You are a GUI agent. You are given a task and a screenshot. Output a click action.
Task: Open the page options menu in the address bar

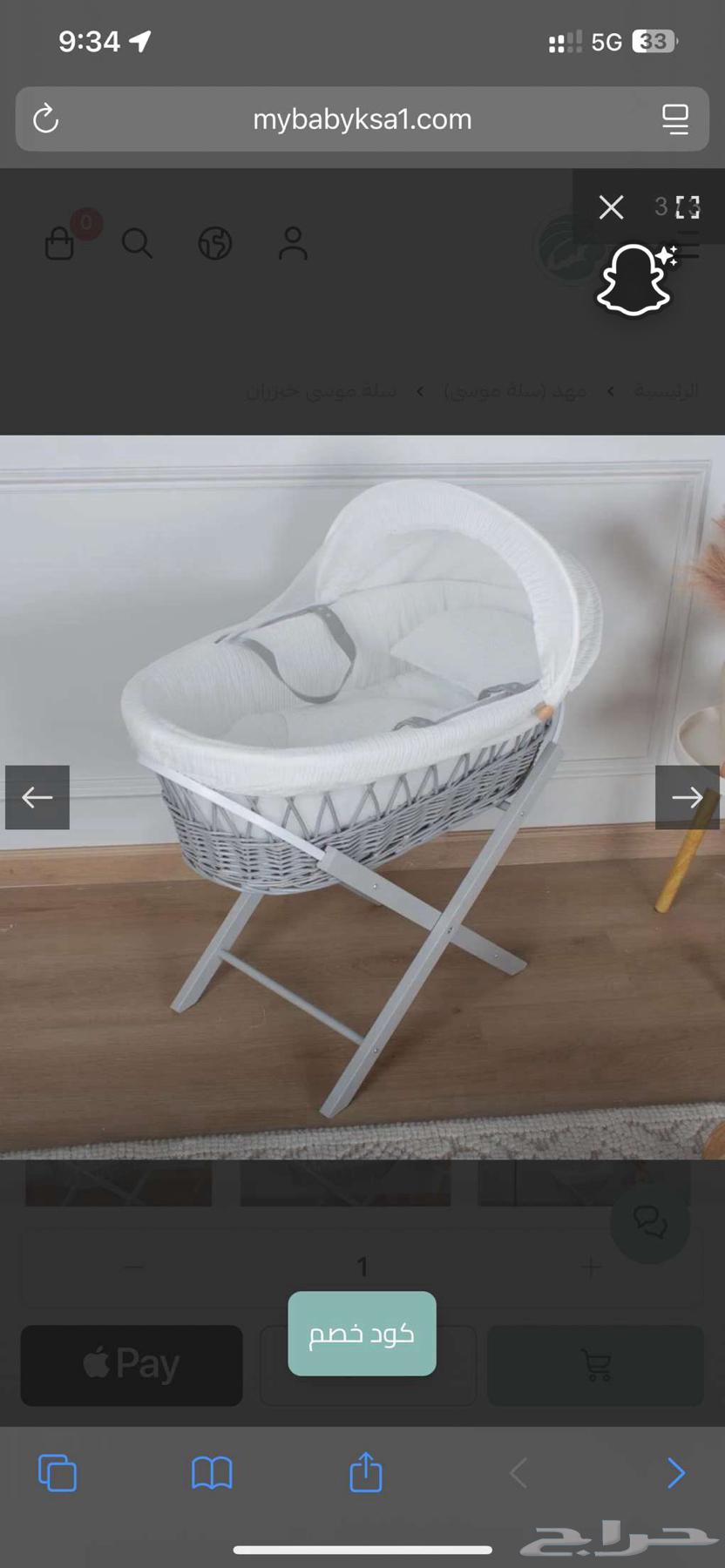point(675,119)
